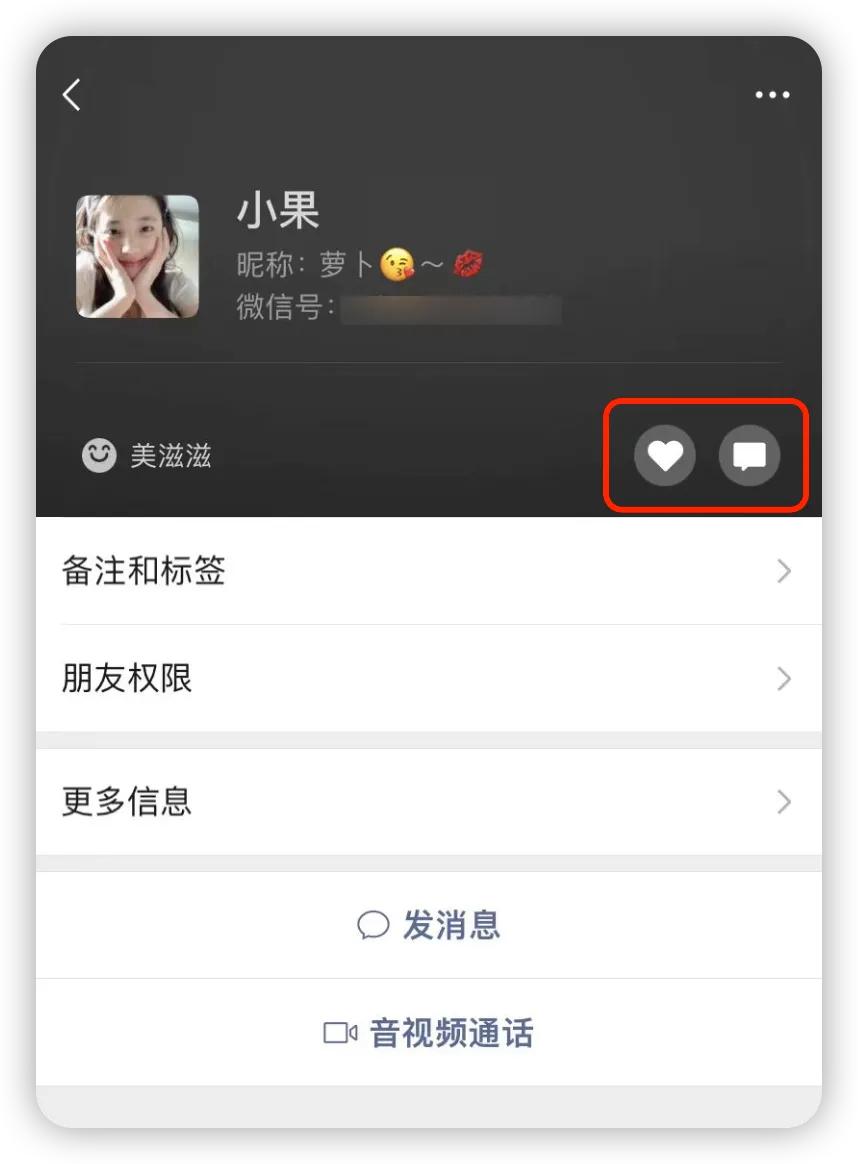Expand the 备注和标签 settings row
Viewport: 858px width, 1164px height.
point(430,572)
